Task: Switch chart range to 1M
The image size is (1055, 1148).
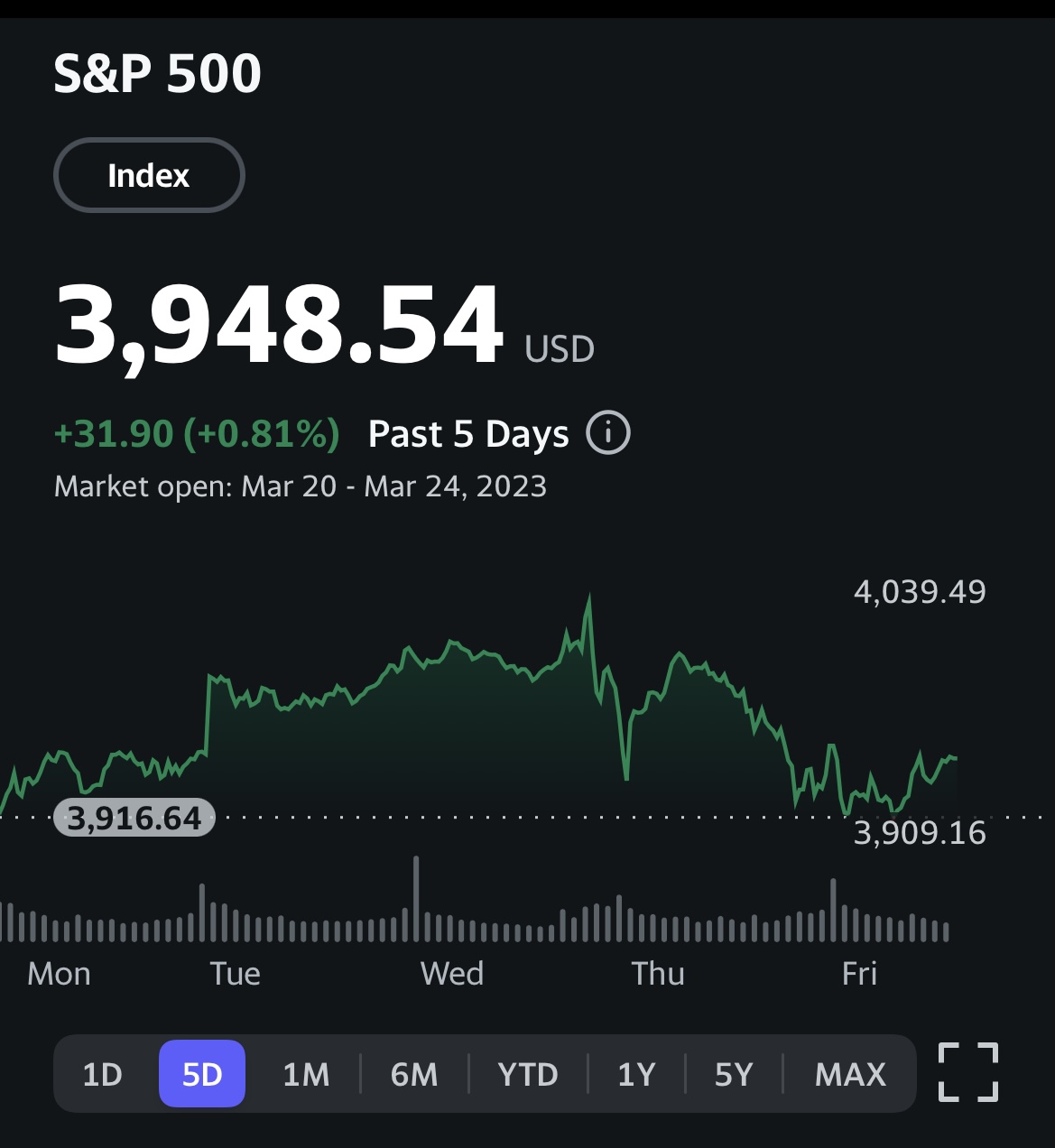Action: tap(306, 1074)
